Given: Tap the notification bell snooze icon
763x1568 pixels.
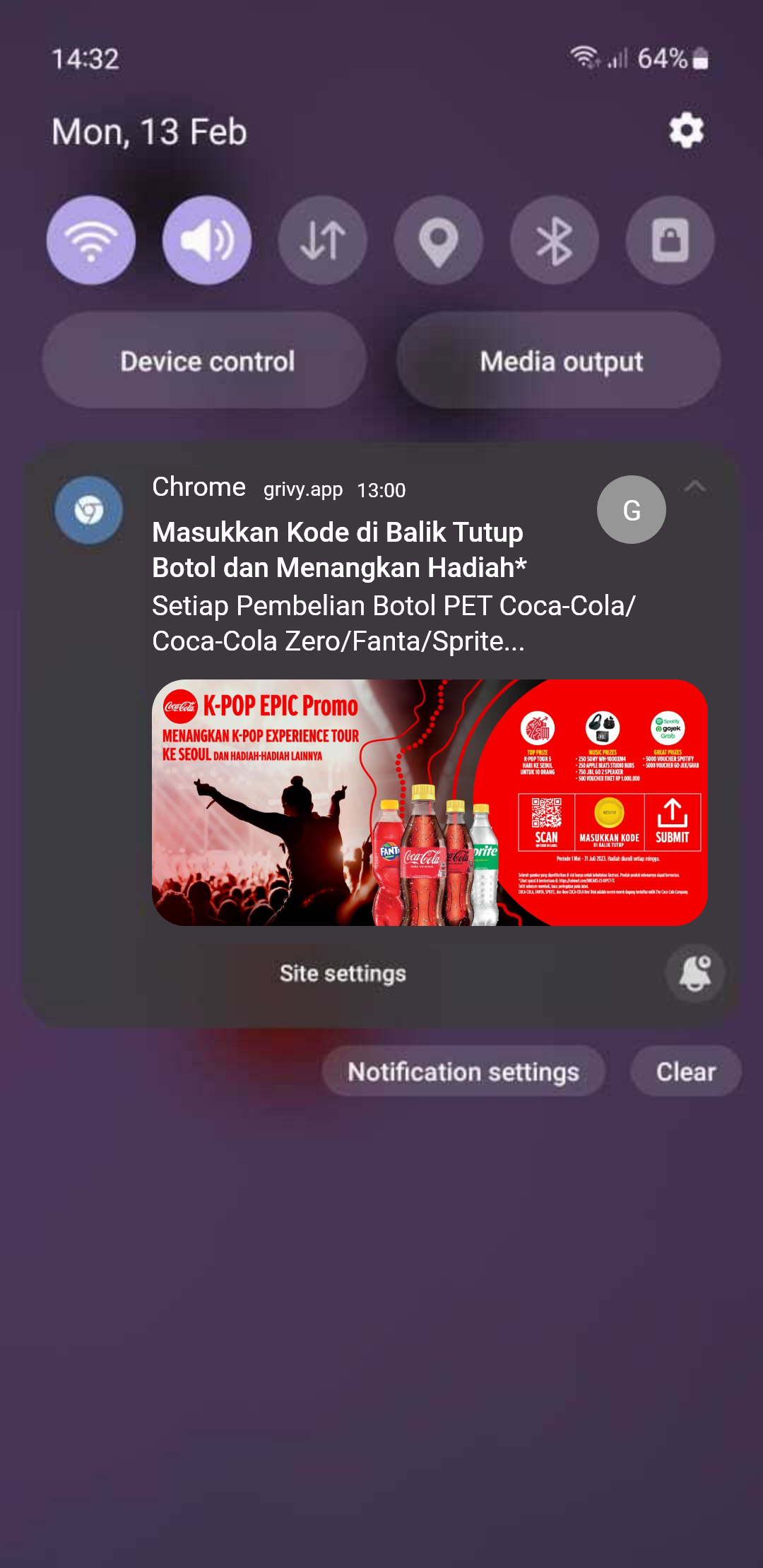Looking at the screenshot, I should (x=695, y=973).
